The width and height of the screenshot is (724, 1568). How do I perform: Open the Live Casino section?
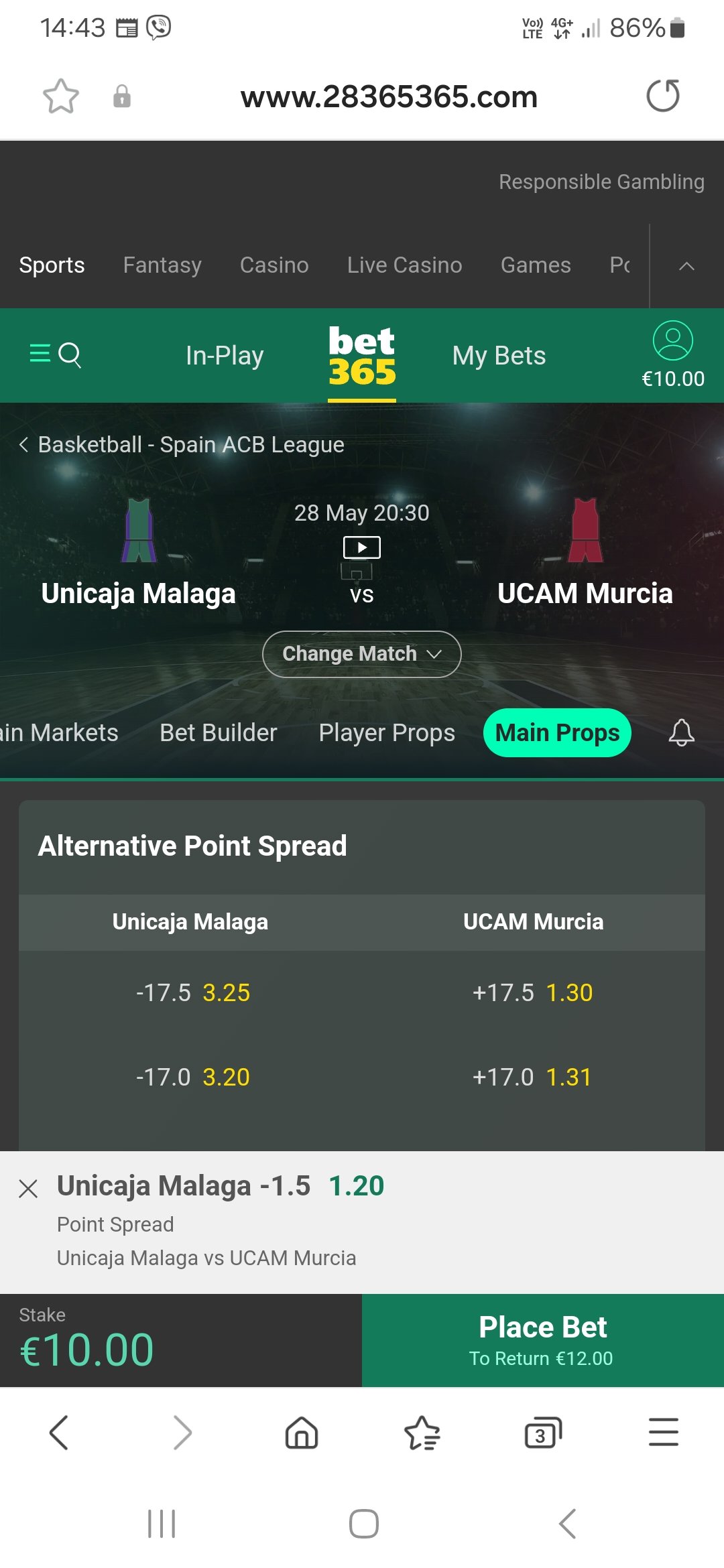click(x=404, y=265)
